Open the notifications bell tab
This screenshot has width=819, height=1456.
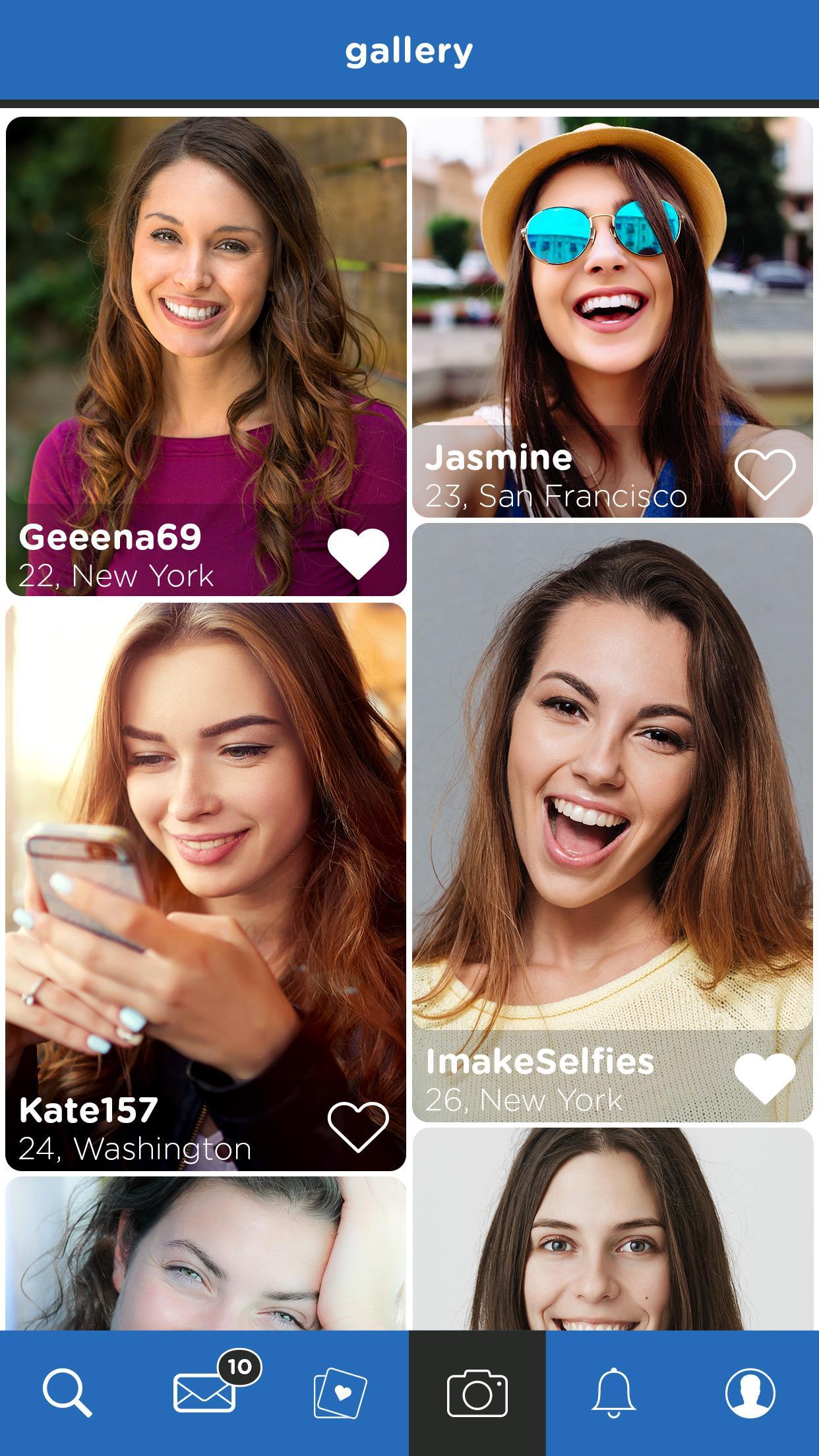tap(613, 1392)
